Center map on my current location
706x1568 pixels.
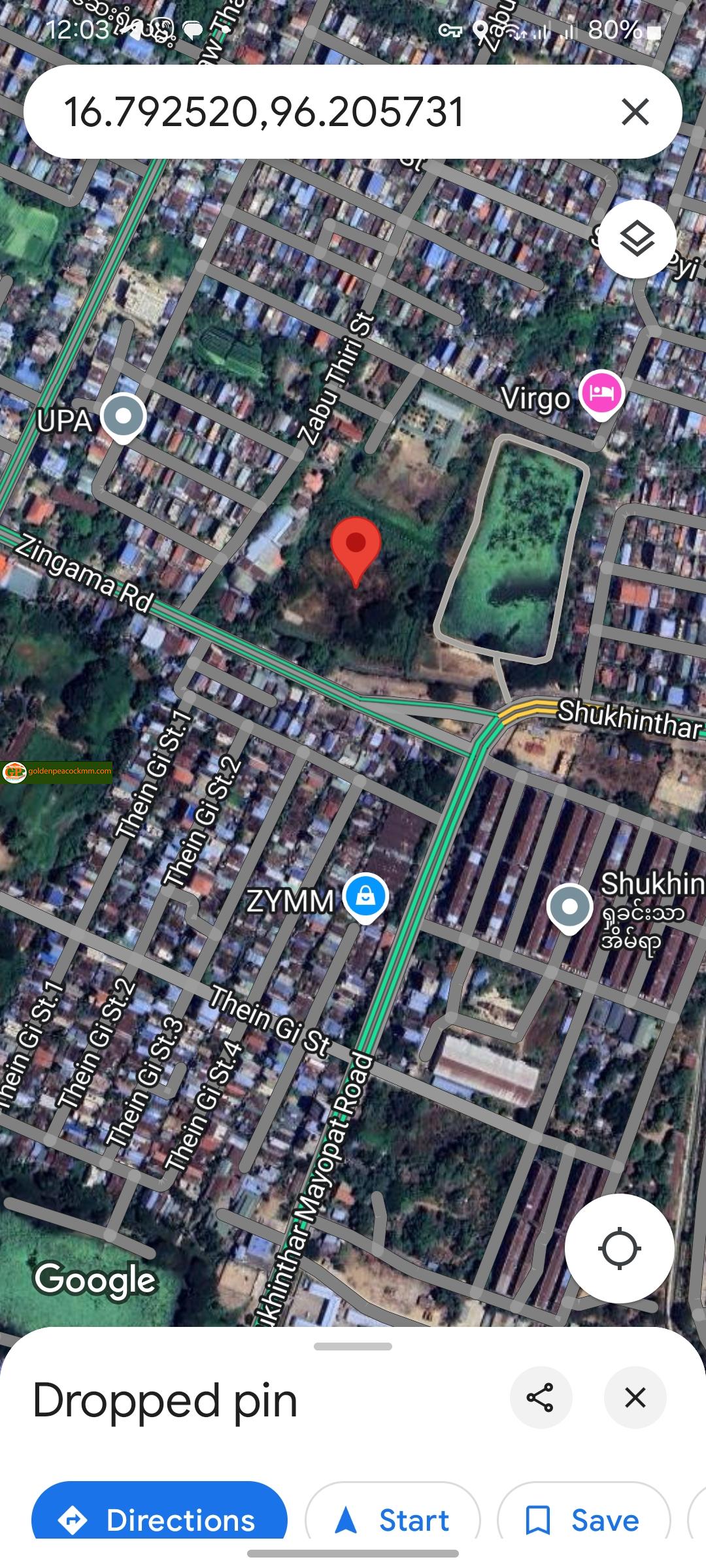[619, 1249]
